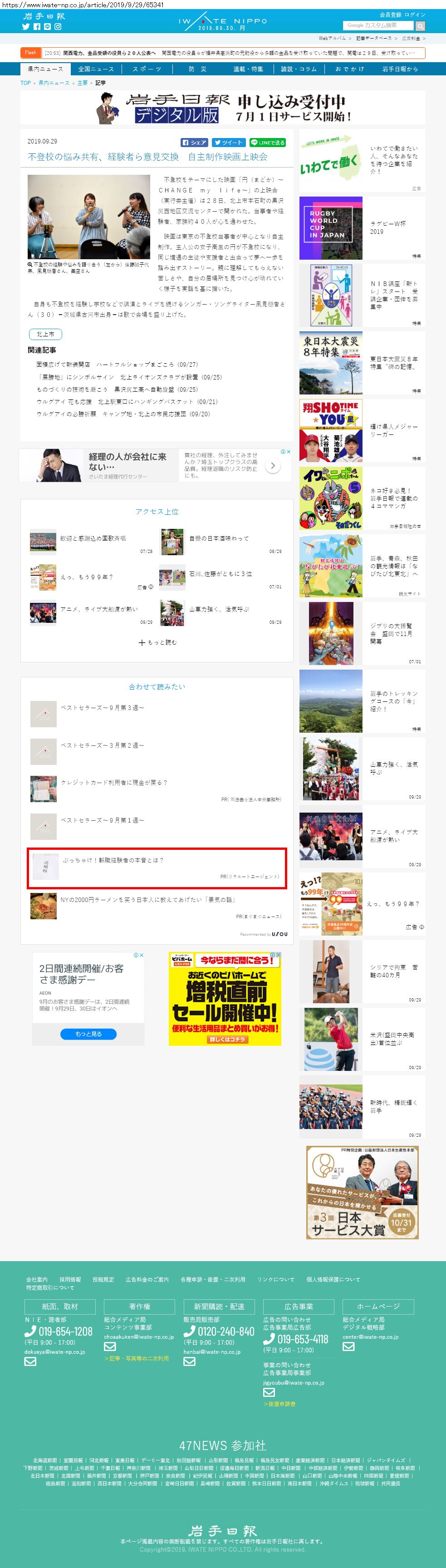Tap the Google custom search field
Screen dimensions: 446x1568
378,25
